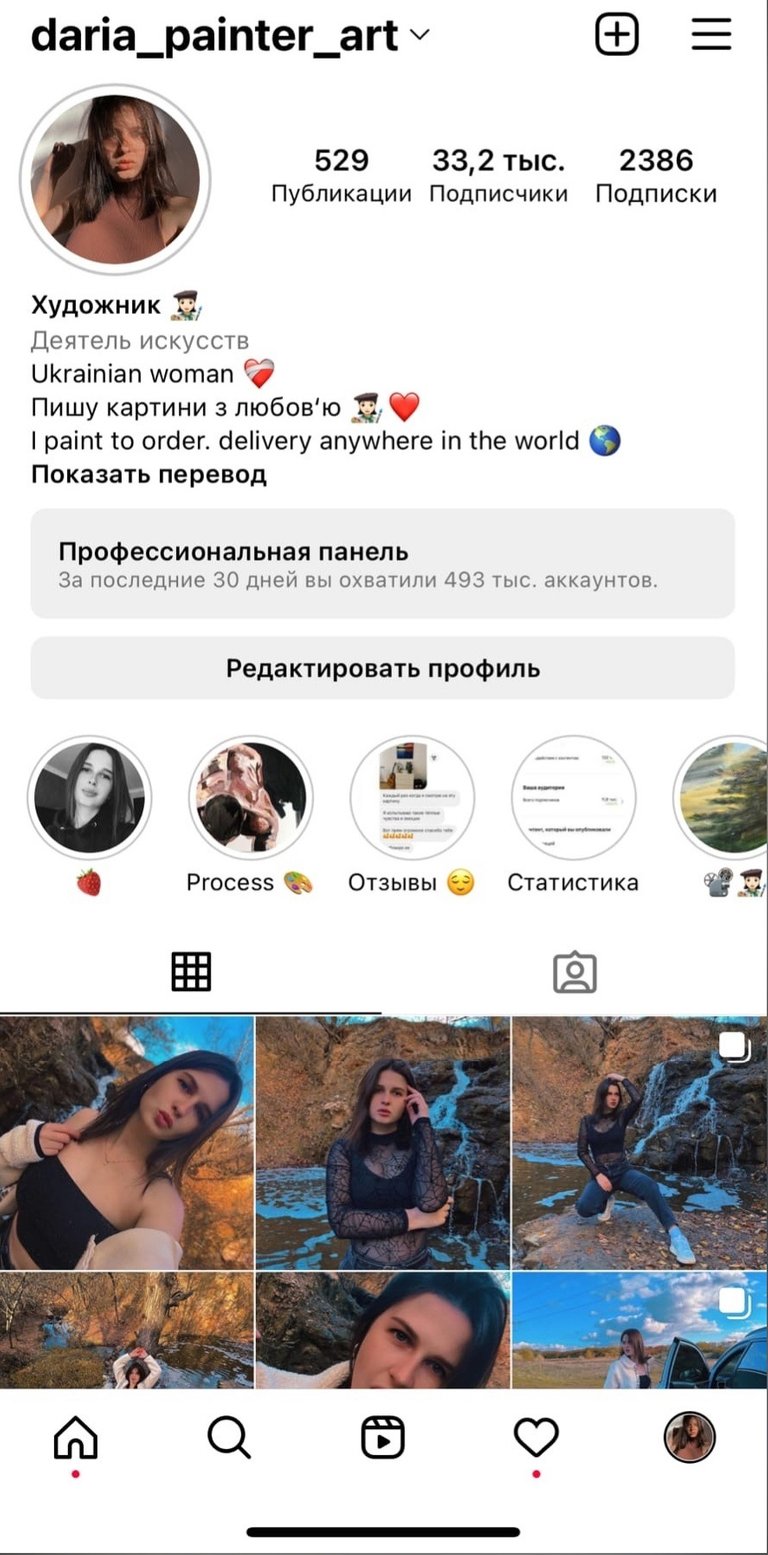View the 33,2 тыс. Подписчики list
The image size is (768, 1555).
click(x=498, y=176)
